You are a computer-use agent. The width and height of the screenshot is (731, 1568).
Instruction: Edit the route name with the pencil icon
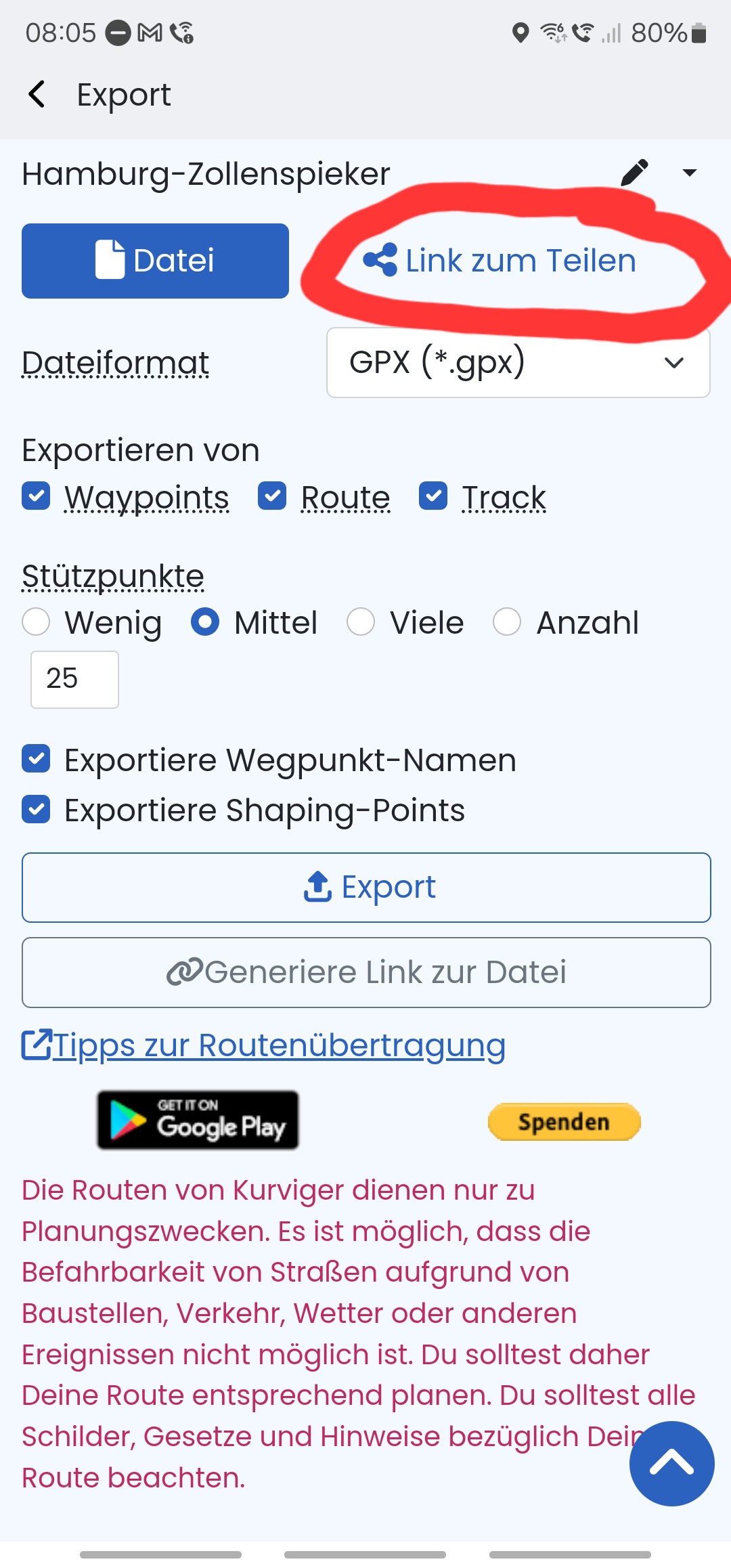pos(635,173)
